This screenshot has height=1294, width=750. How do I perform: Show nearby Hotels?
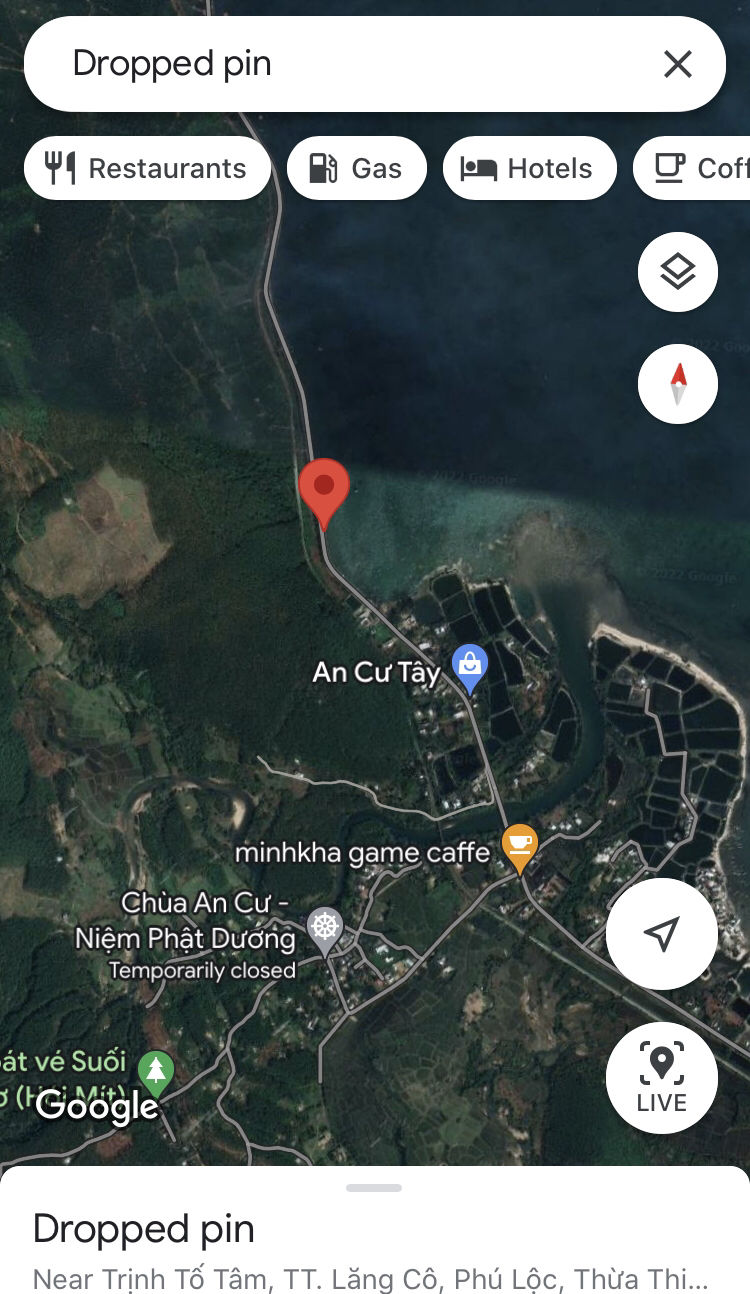[527, 168]
